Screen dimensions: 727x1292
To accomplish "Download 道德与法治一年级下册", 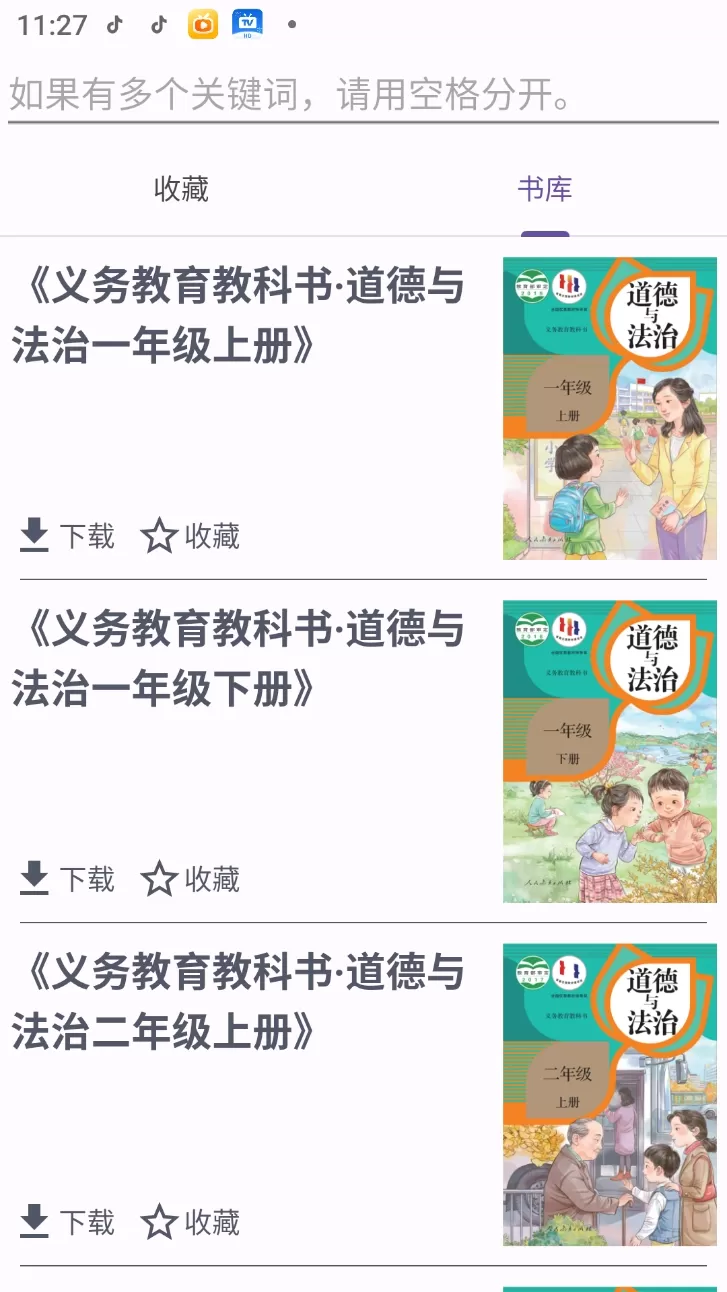I will pos(67,879).
